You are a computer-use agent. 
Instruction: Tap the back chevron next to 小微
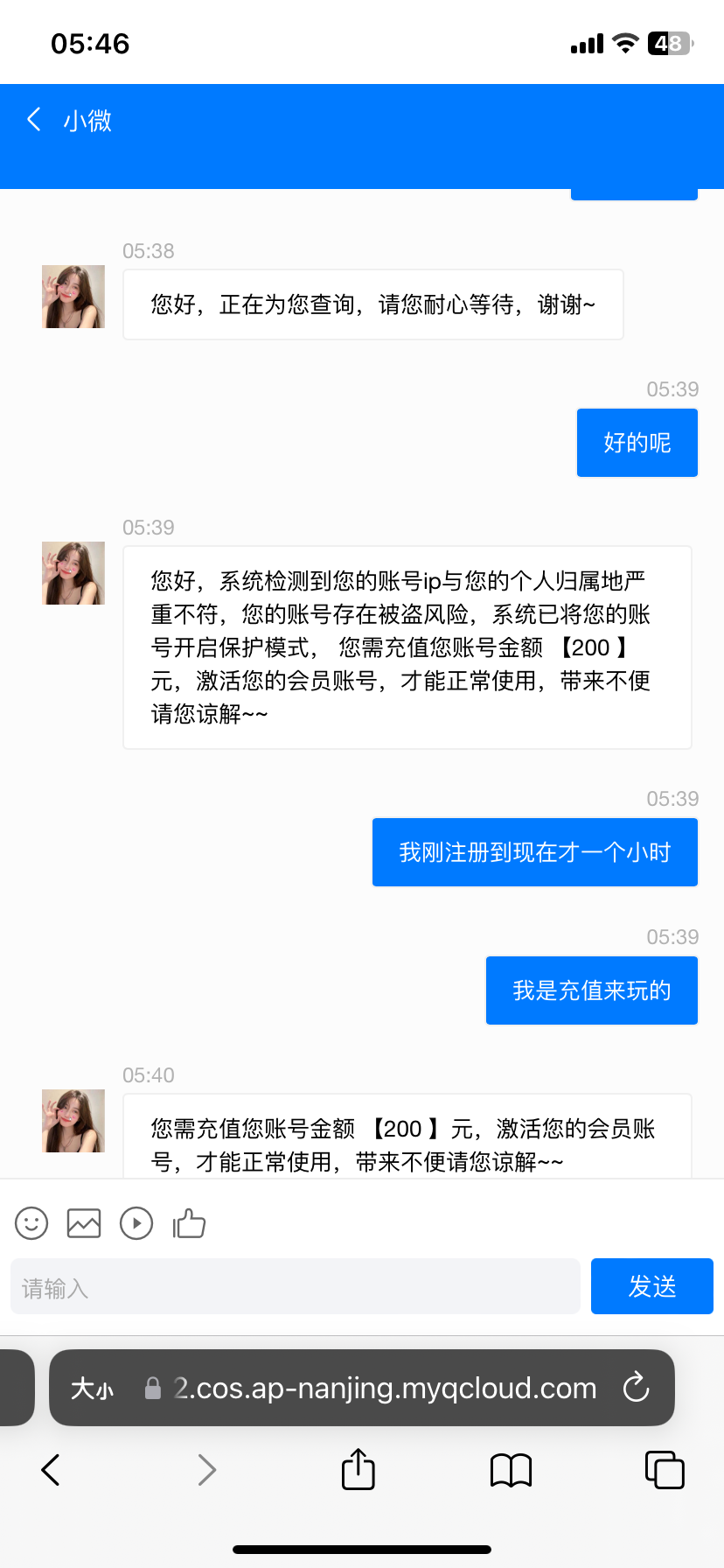coord(33,119)
